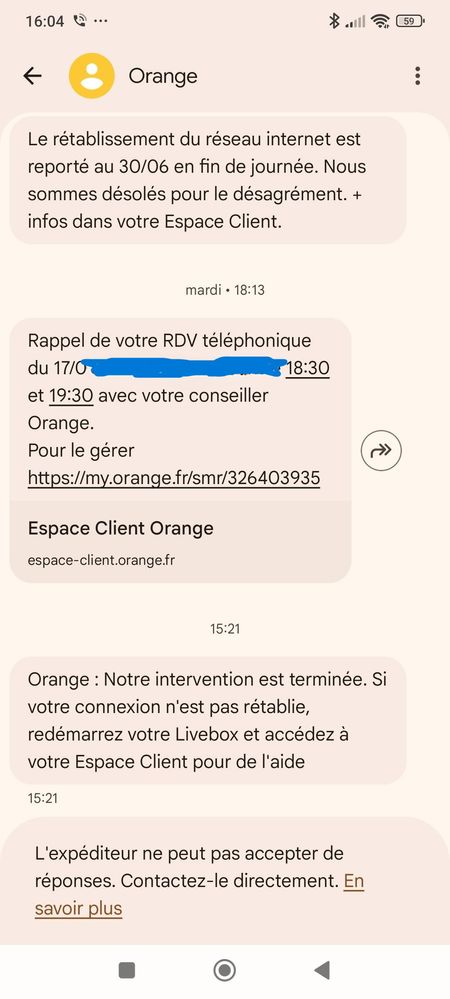Image resolution: width=450 pixels, height=999 pixels.
Task: Tap the underlined 18:30 time
Action: [308, 368]
